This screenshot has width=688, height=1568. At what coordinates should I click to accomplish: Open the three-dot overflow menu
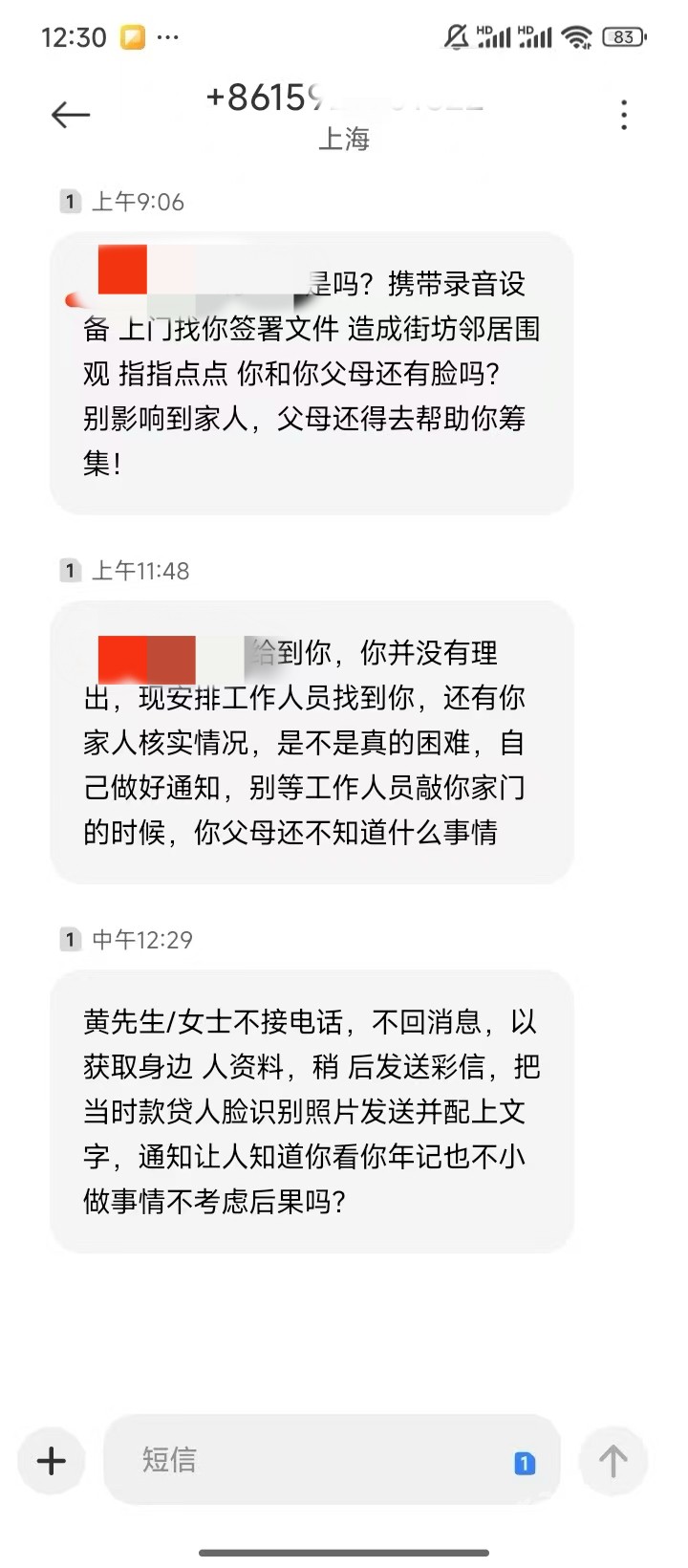[x=624, y=116]
